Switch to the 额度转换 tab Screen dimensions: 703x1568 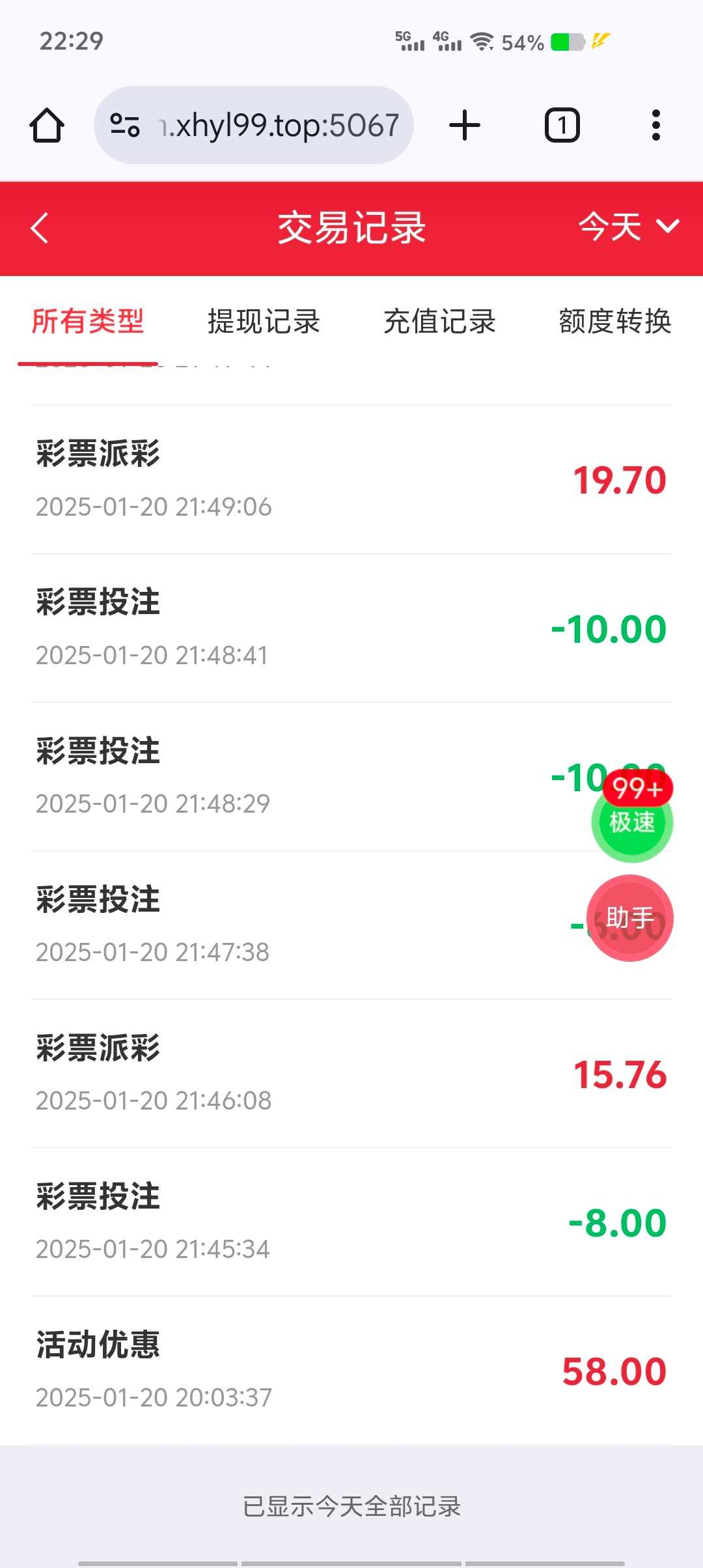614,322
